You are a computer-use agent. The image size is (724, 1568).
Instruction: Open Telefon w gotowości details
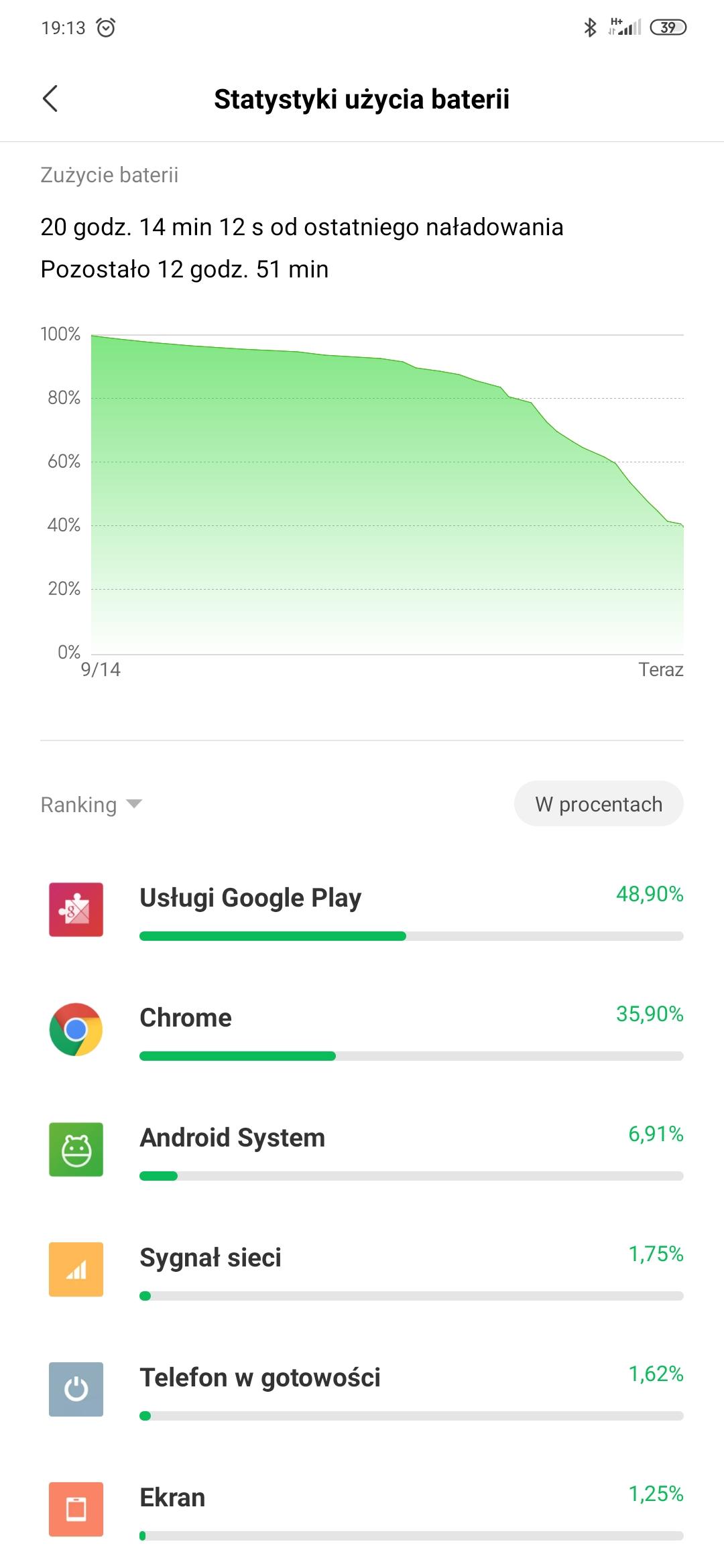[362, 1389]
